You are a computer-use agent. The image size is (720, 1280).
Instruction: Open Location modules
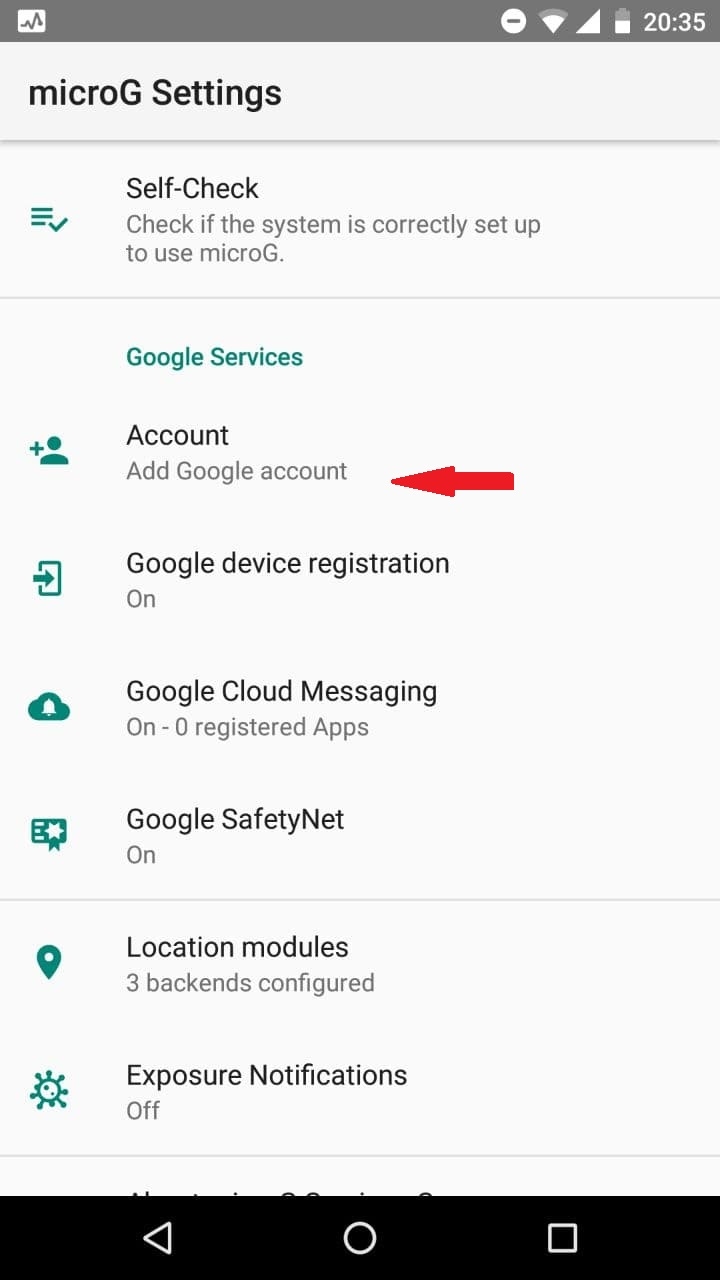[x=250, y=964]
